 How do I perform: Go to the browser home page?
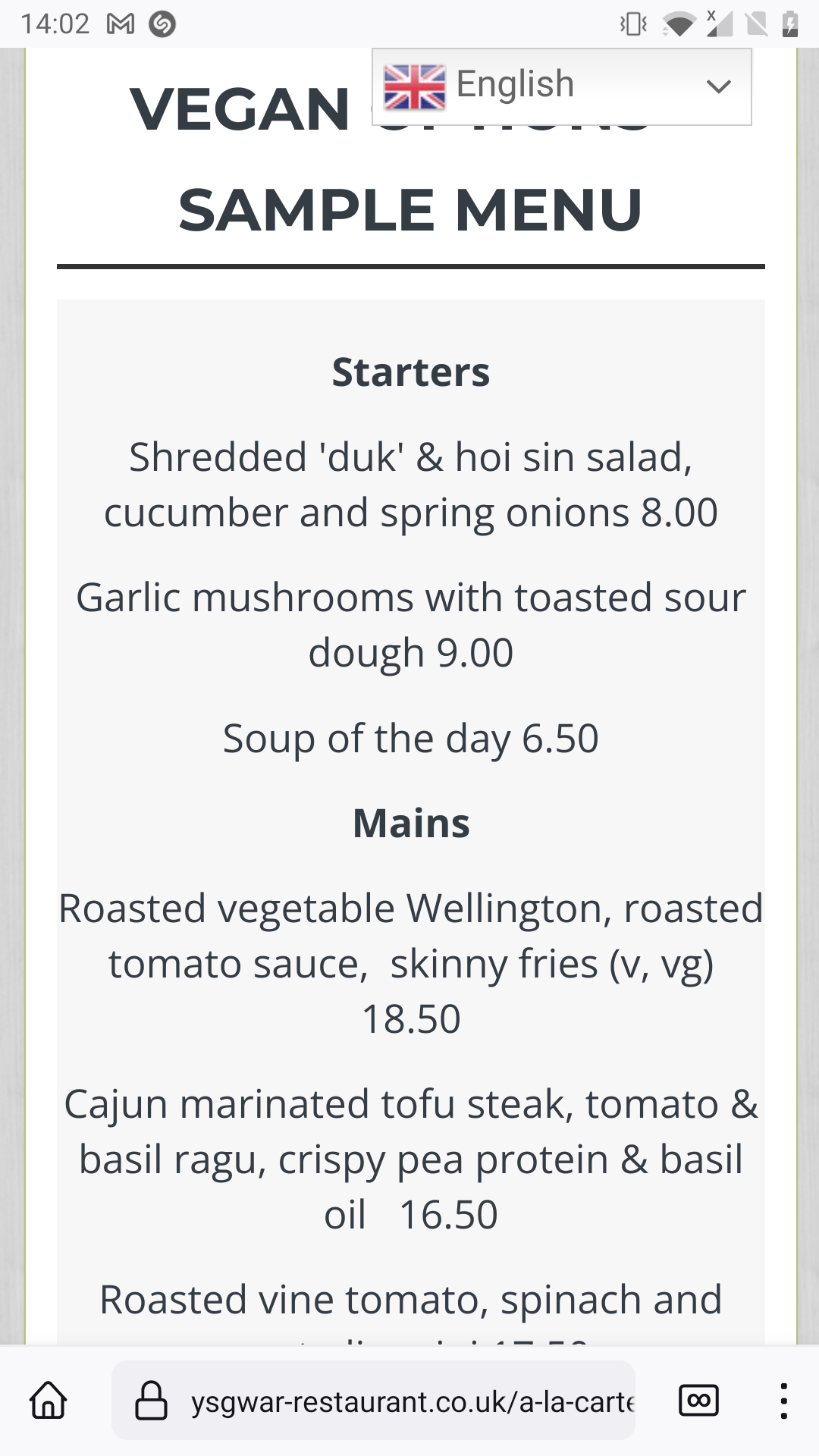point(49,1400)
